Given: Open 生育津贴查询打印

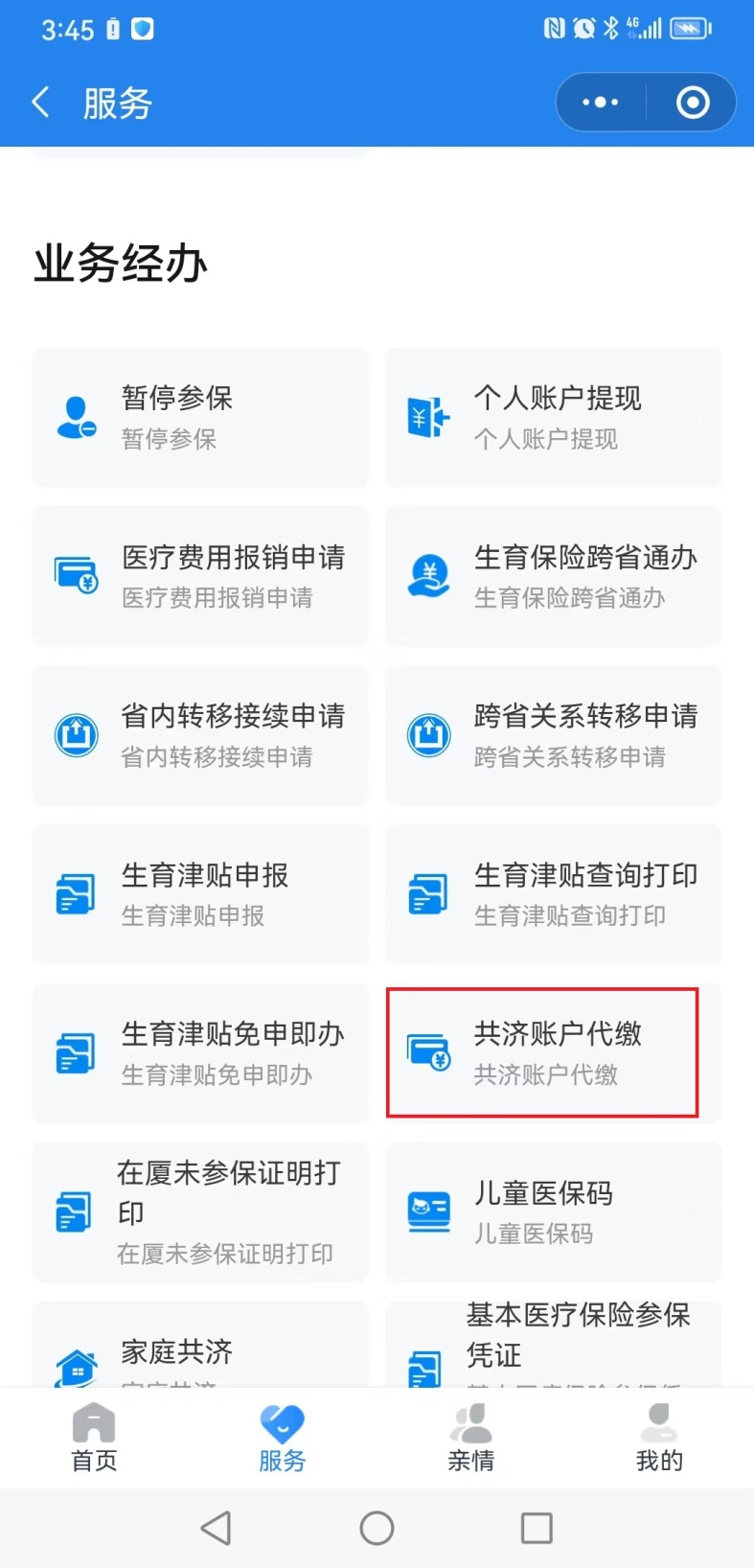Looking at the screenshot, I should click(x=553, y=894).
